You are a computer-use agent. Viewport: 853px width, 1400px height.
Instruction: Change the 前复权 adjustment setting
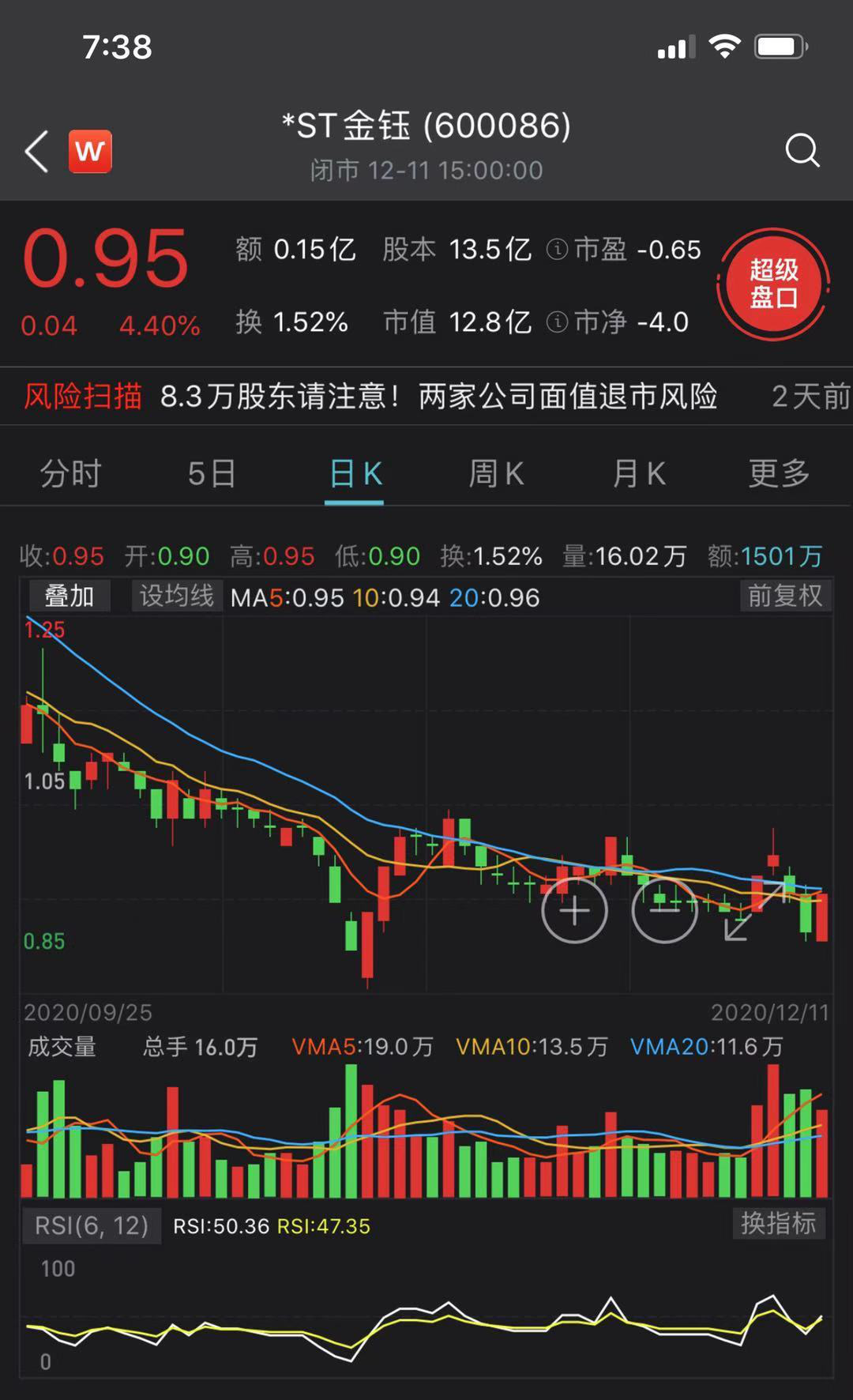785,597
